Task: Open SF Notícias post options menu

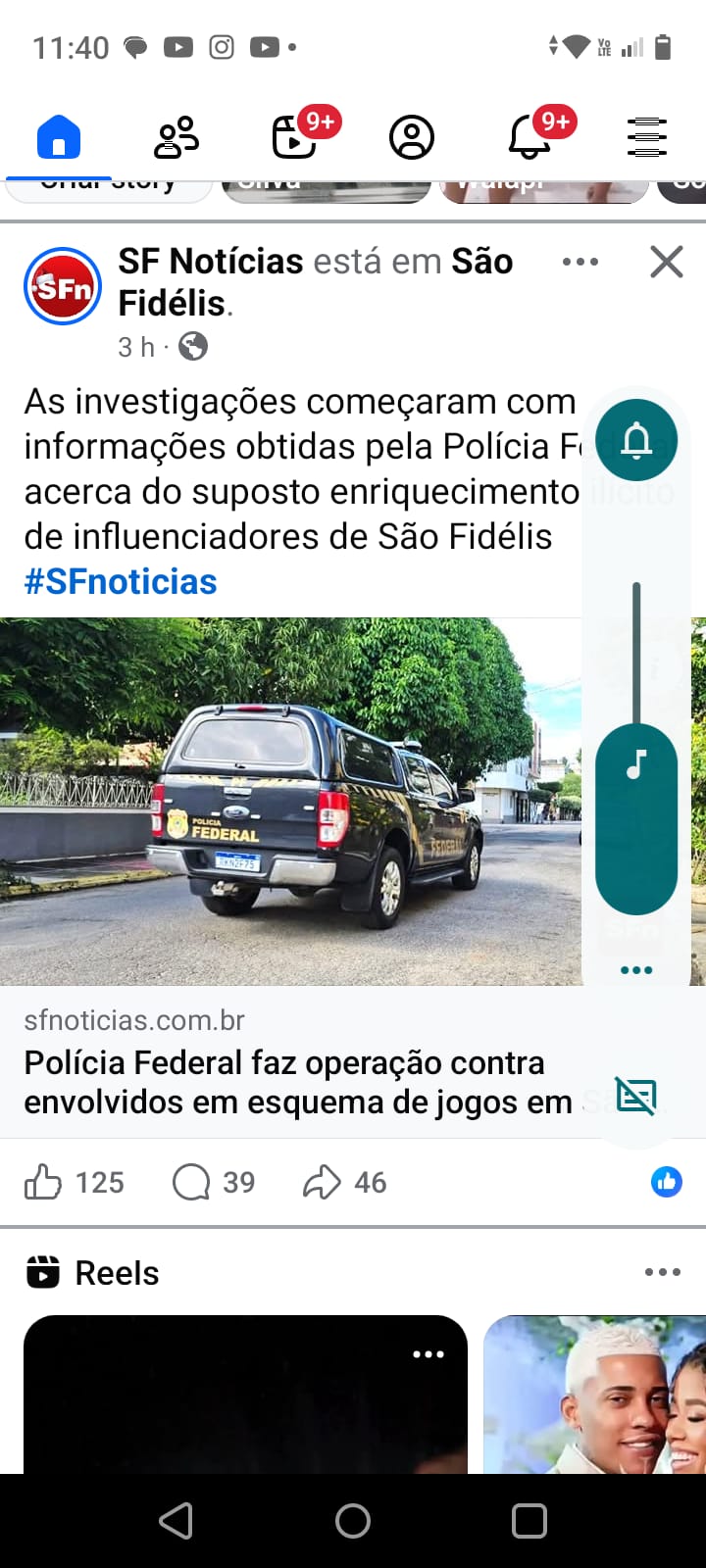Action: click(580, 262)
